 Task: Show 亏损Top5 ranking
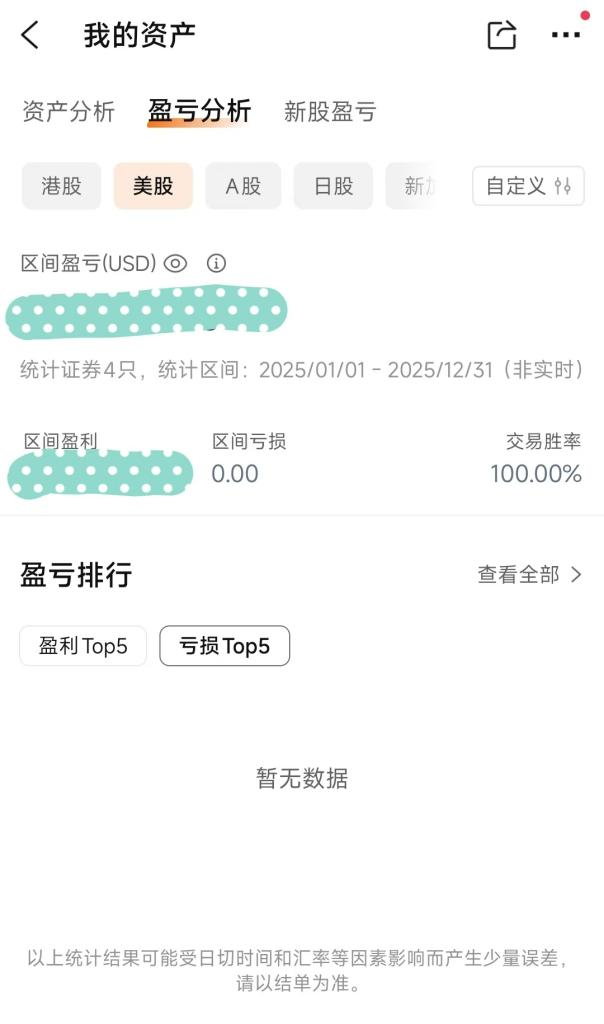(224, 646)
